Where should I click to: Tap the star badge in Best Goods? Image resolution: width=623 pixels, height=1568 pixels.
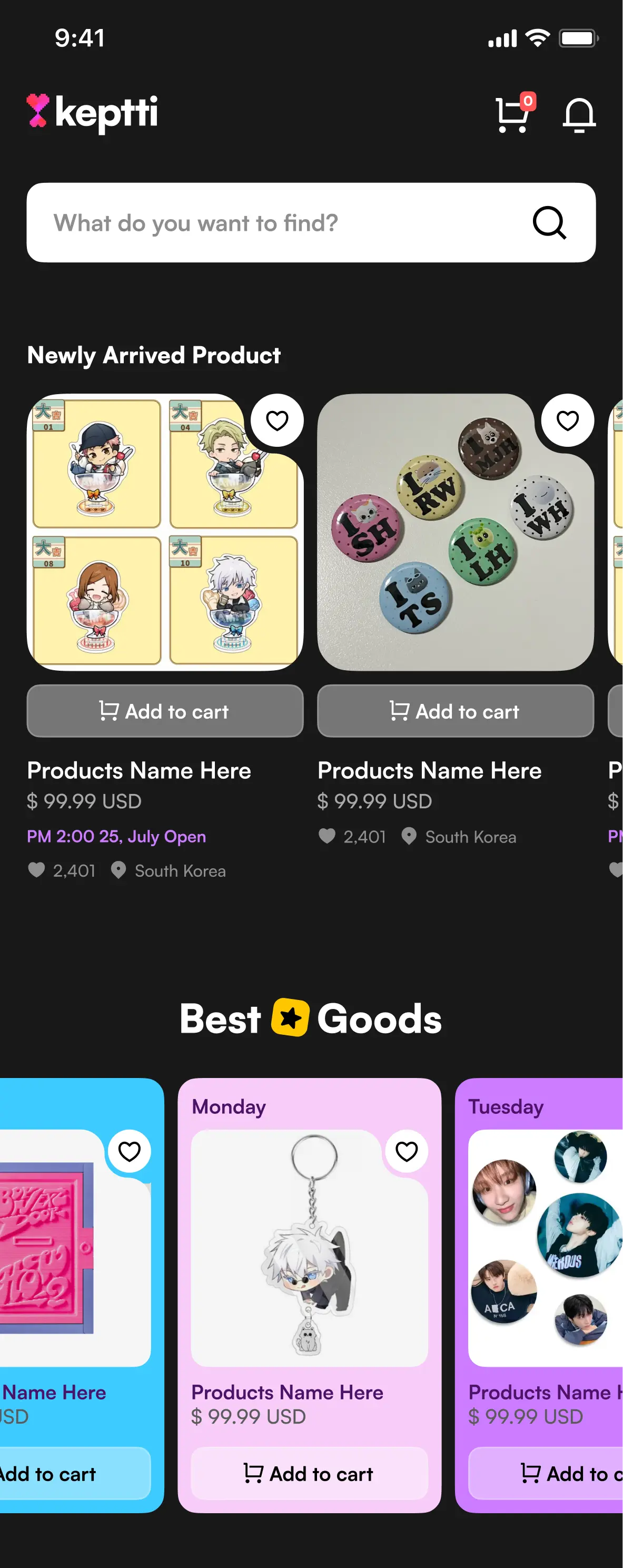[291, 1016]
